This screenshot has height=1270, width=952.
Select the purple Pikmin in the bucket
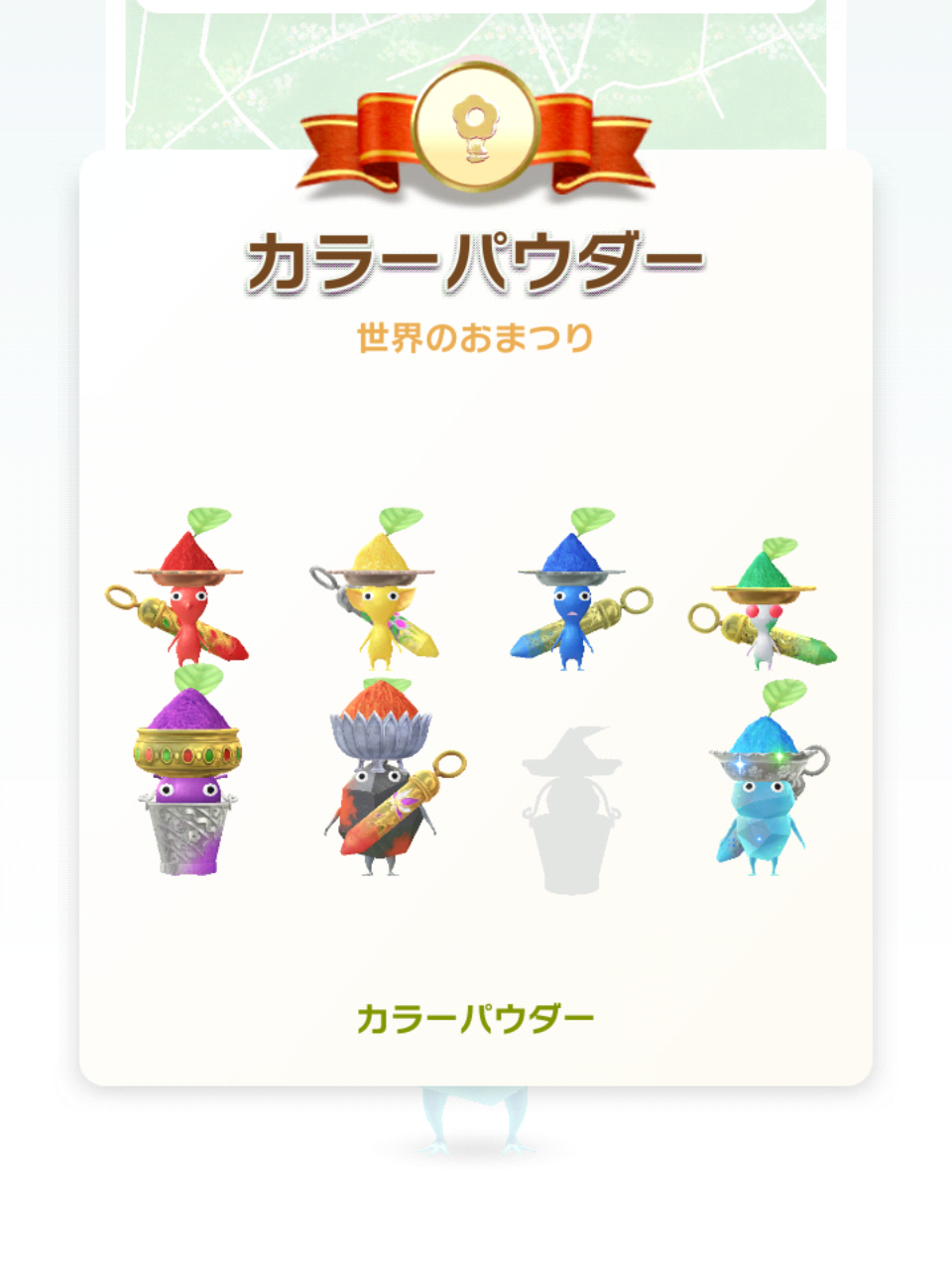click(188, 771)
